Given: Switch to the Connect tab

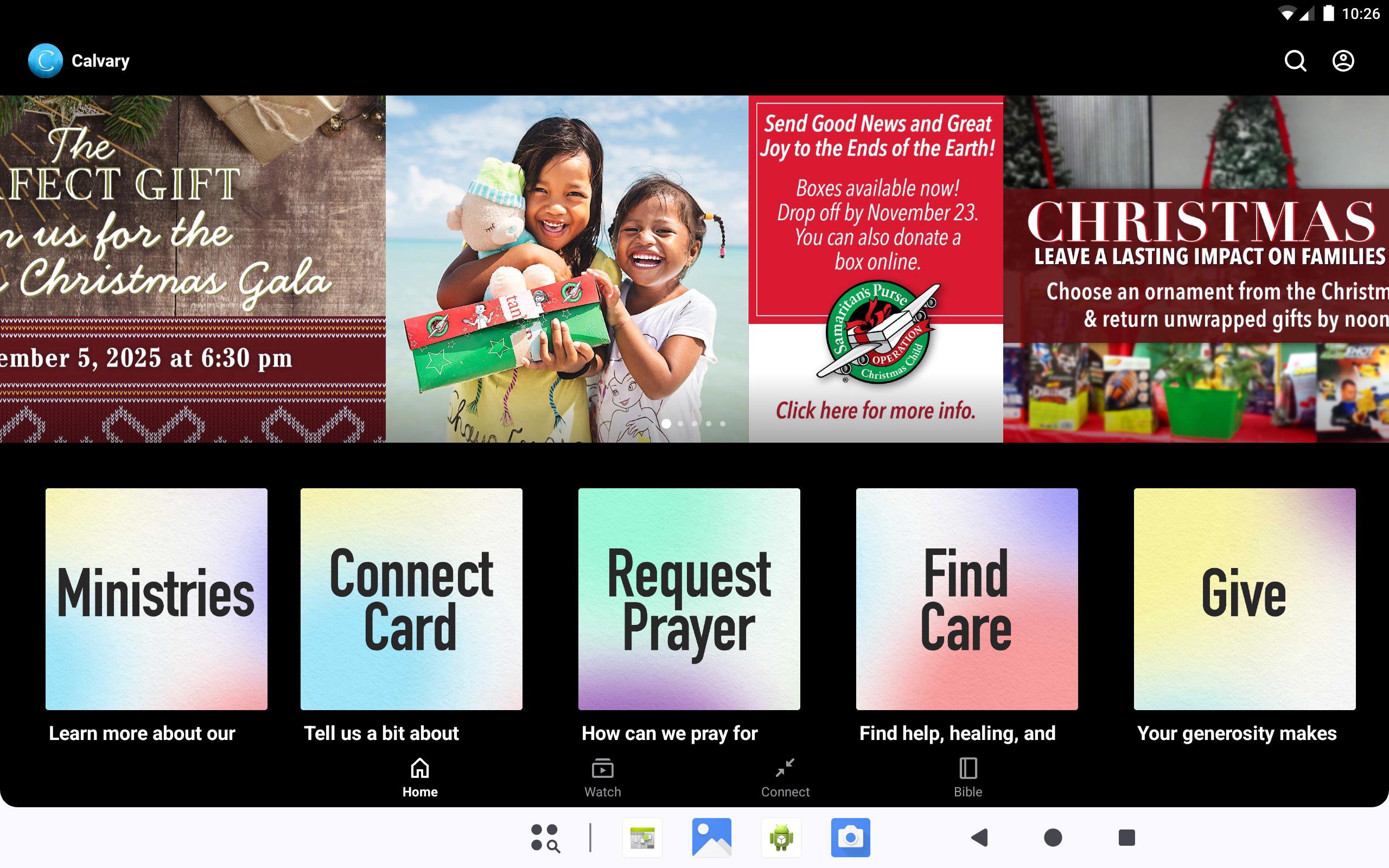Looking at the screenshot, I should point(785,777).
